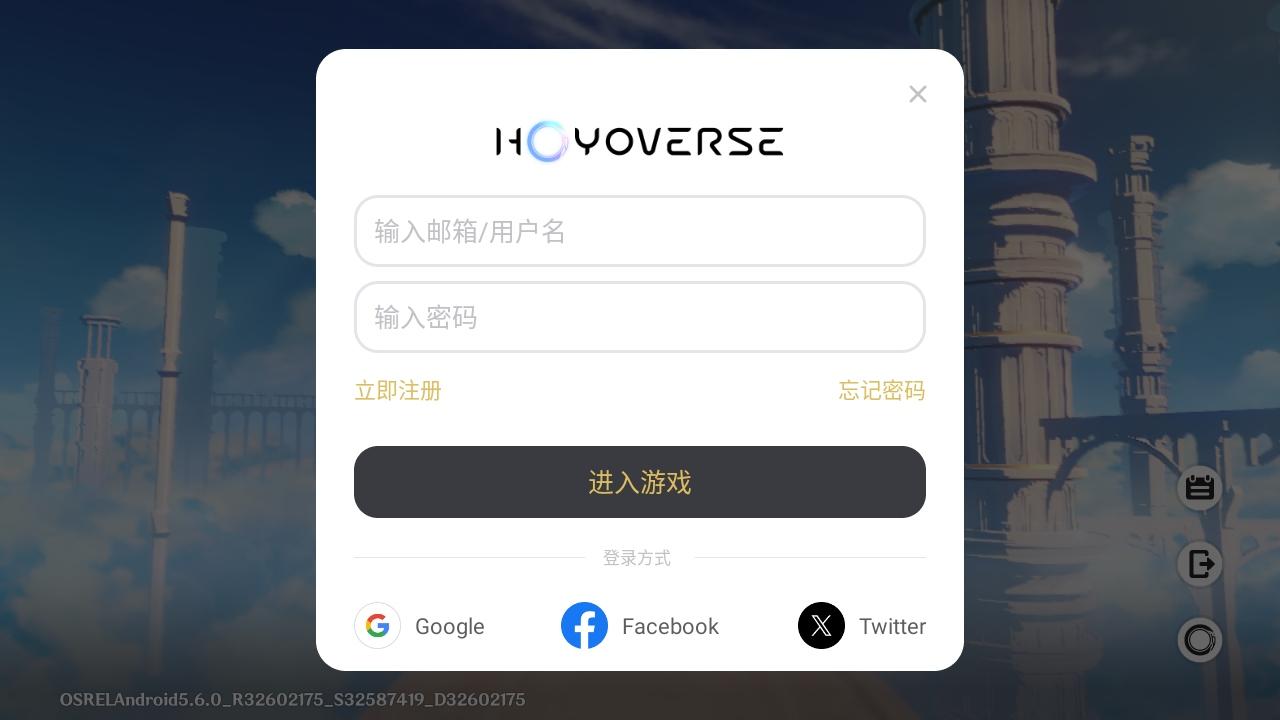Choose Twitter as login method

[862, 626]
